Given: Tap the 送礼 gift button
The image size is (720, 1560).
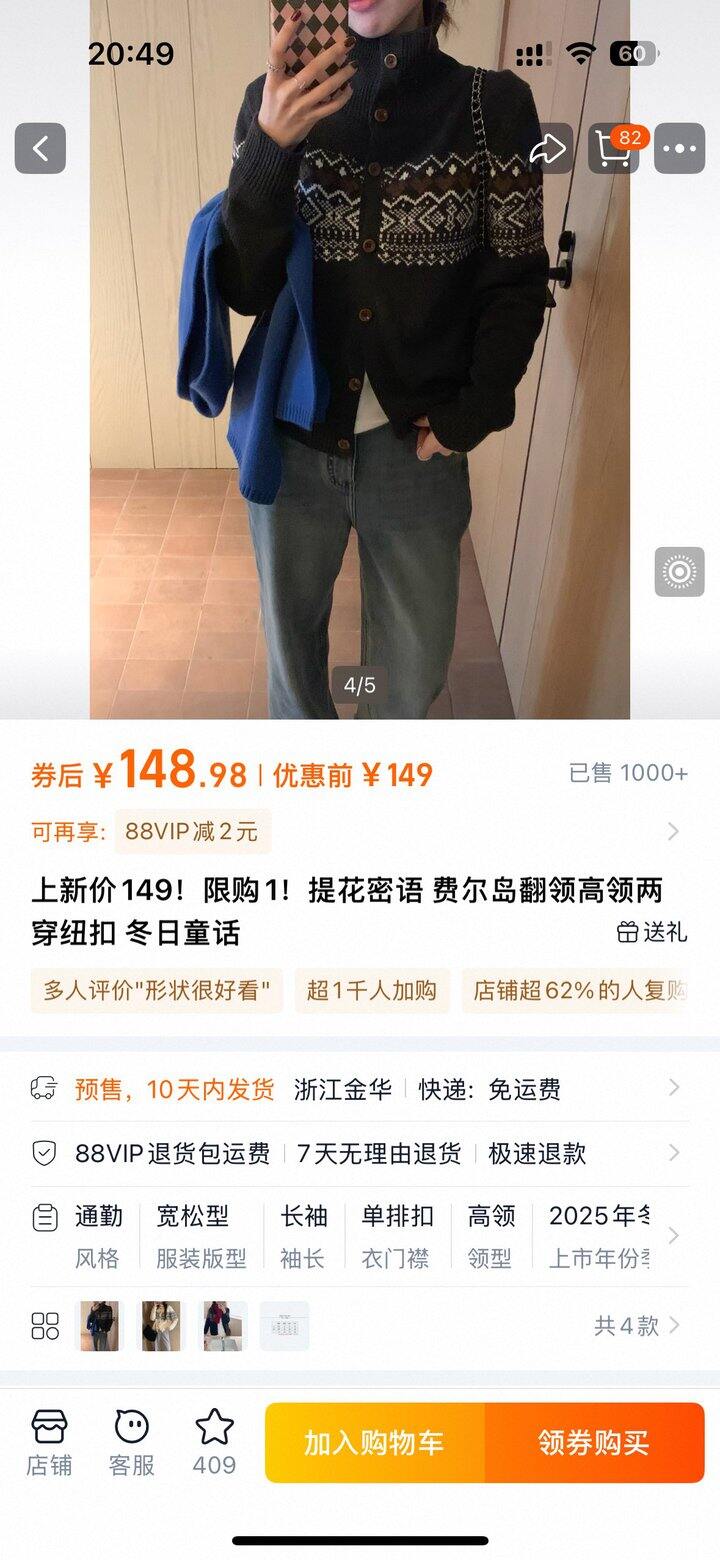Looking at the screenshot, I should click(652, 932).
